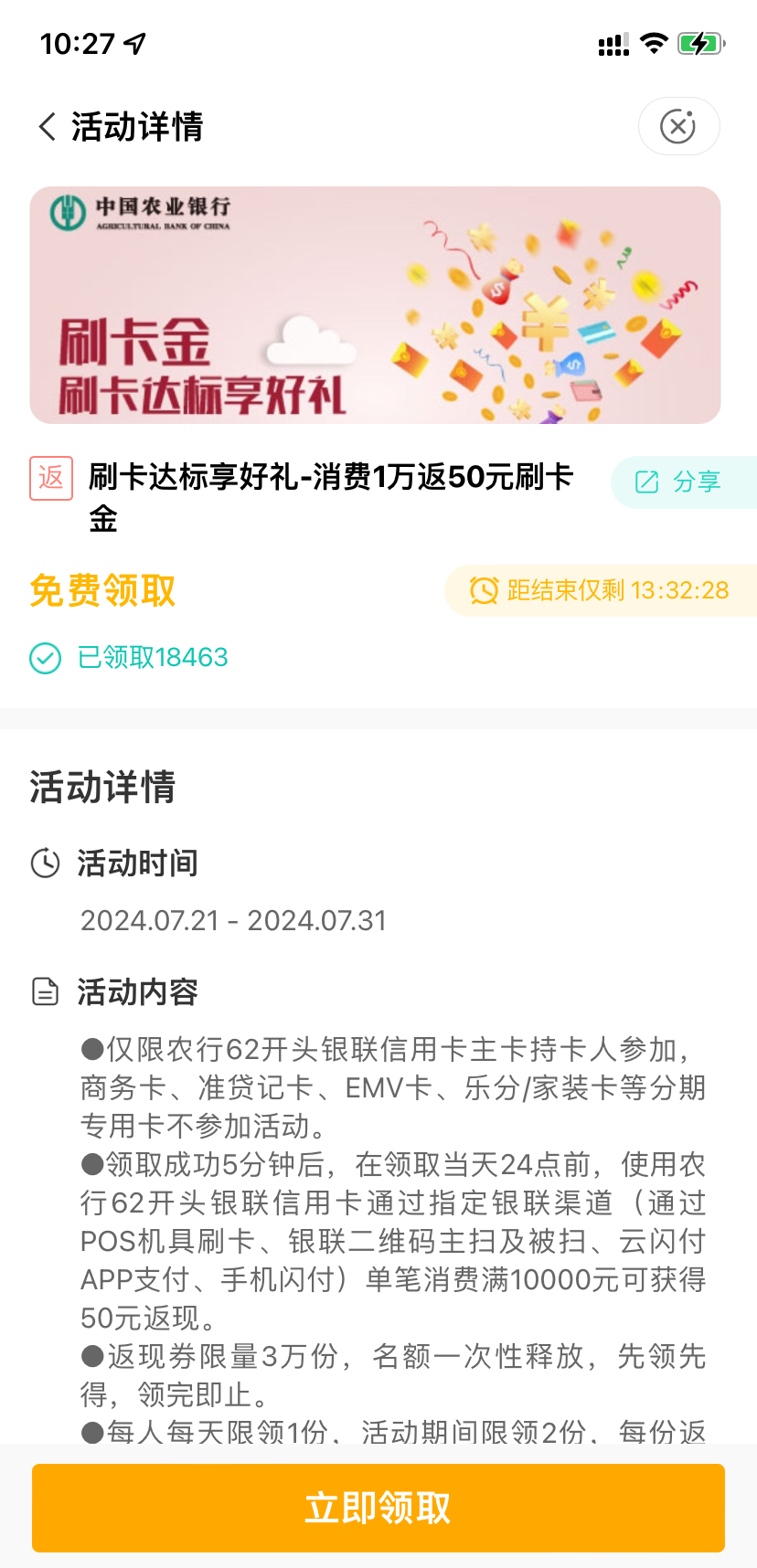
Task: Close the mini program with X icon
Action: coord(678,126)
